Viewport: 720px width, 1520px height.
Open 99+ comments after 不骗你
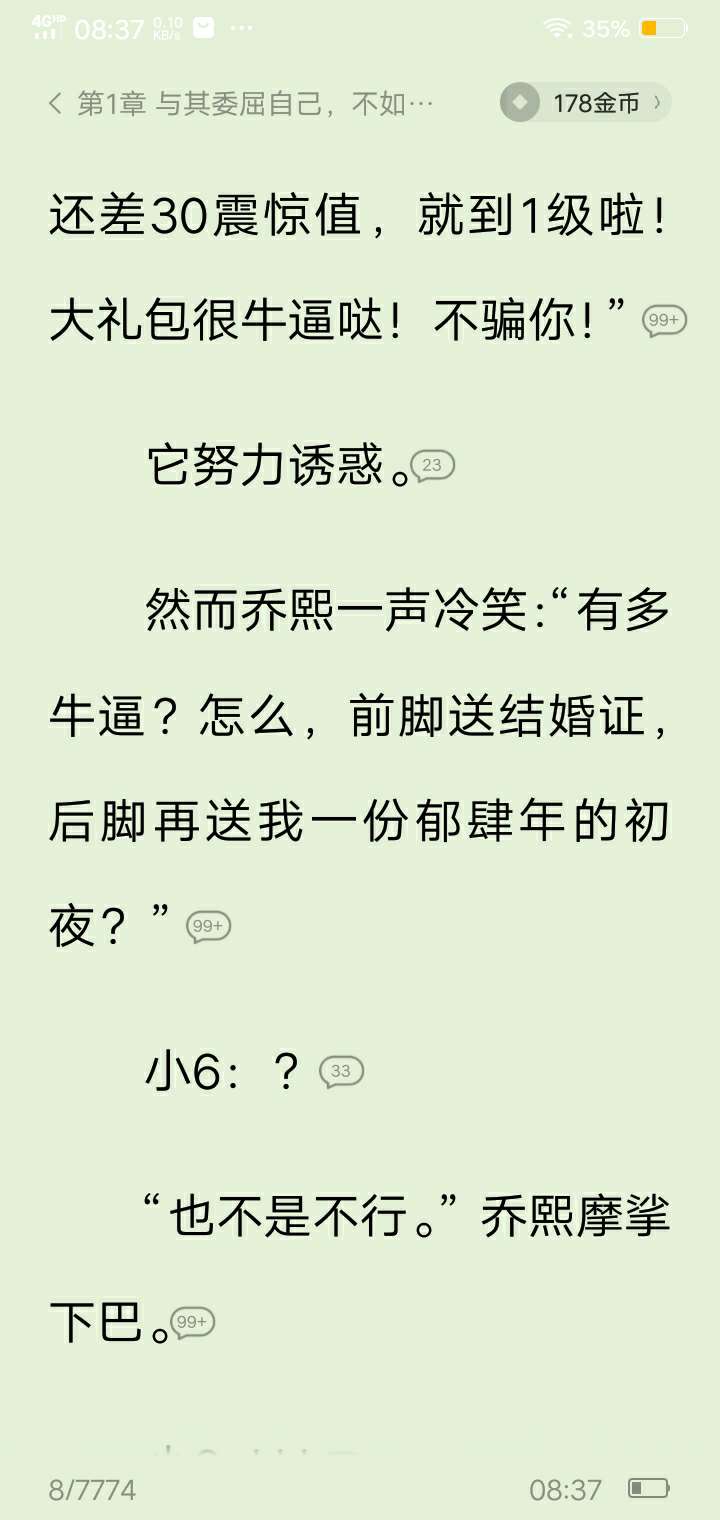click(664, 320)
